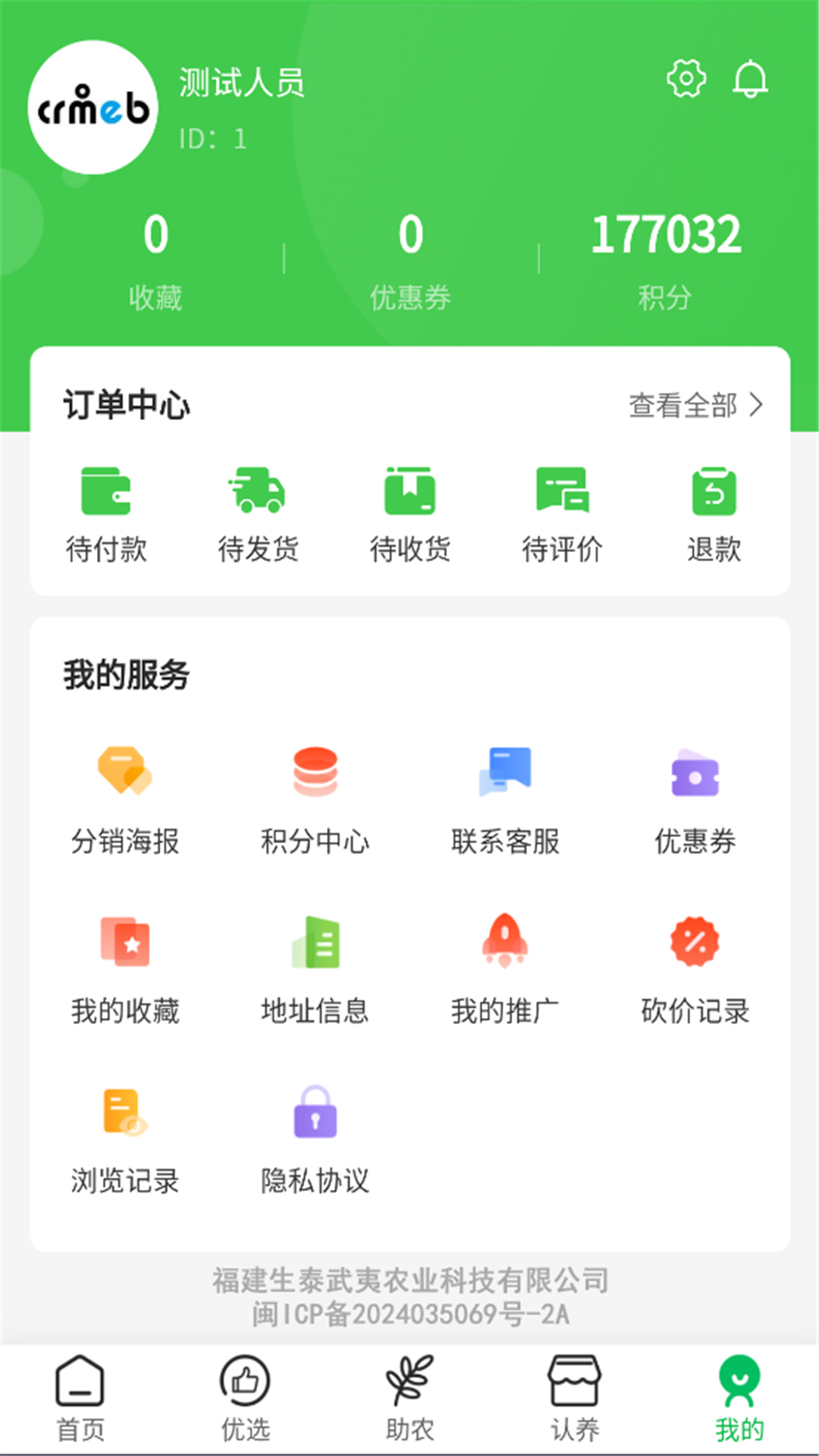Open 地址信息 address information
The width and height of the screenshot is (819, 1456).
[315, 967]
